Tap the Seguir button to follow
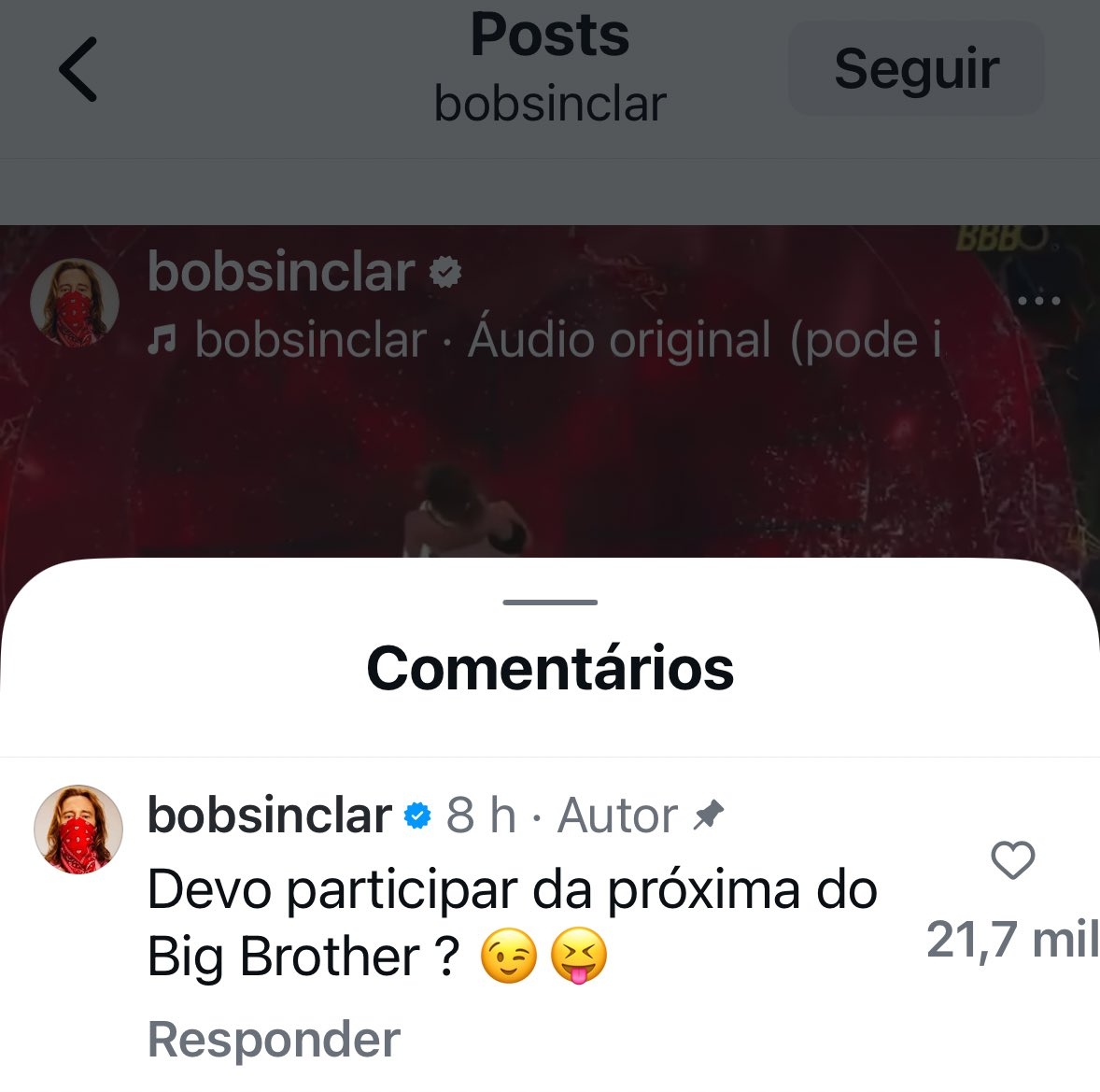The width and height of the screenshot is (1100, 1092). 916,69
